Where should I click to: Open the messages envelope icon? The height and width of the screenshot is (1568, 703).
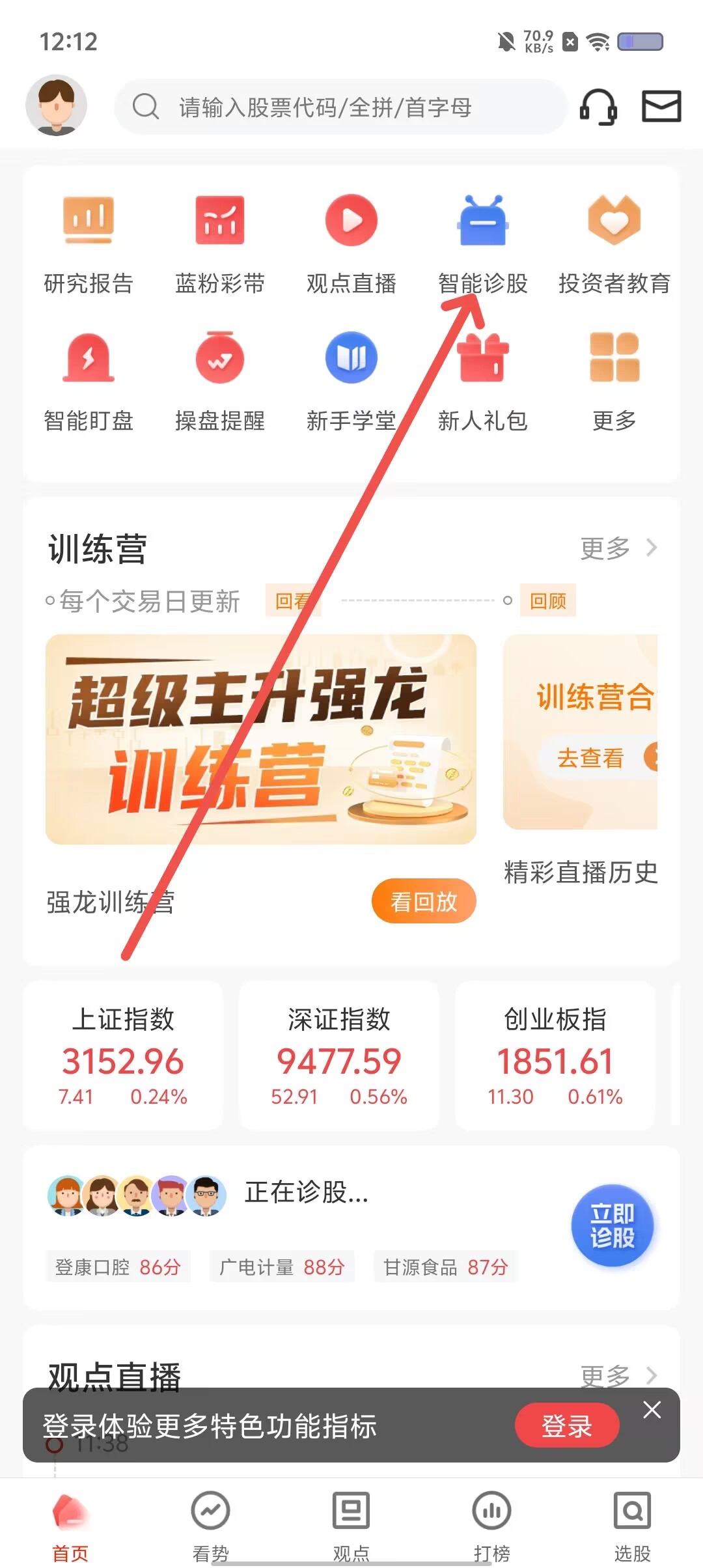click(661, 106)
